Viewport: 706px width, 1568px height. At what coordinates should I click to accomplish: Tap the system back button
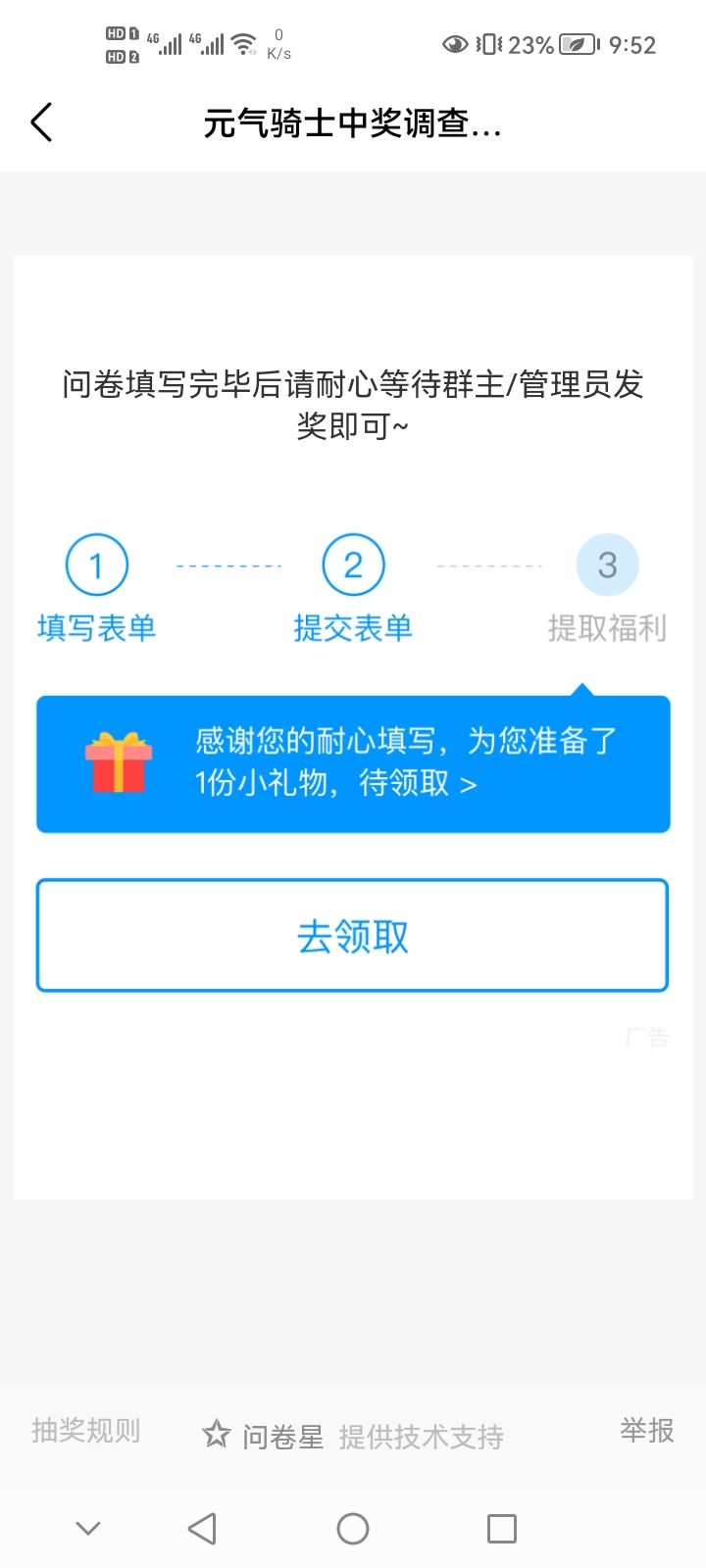point(202,1529)
